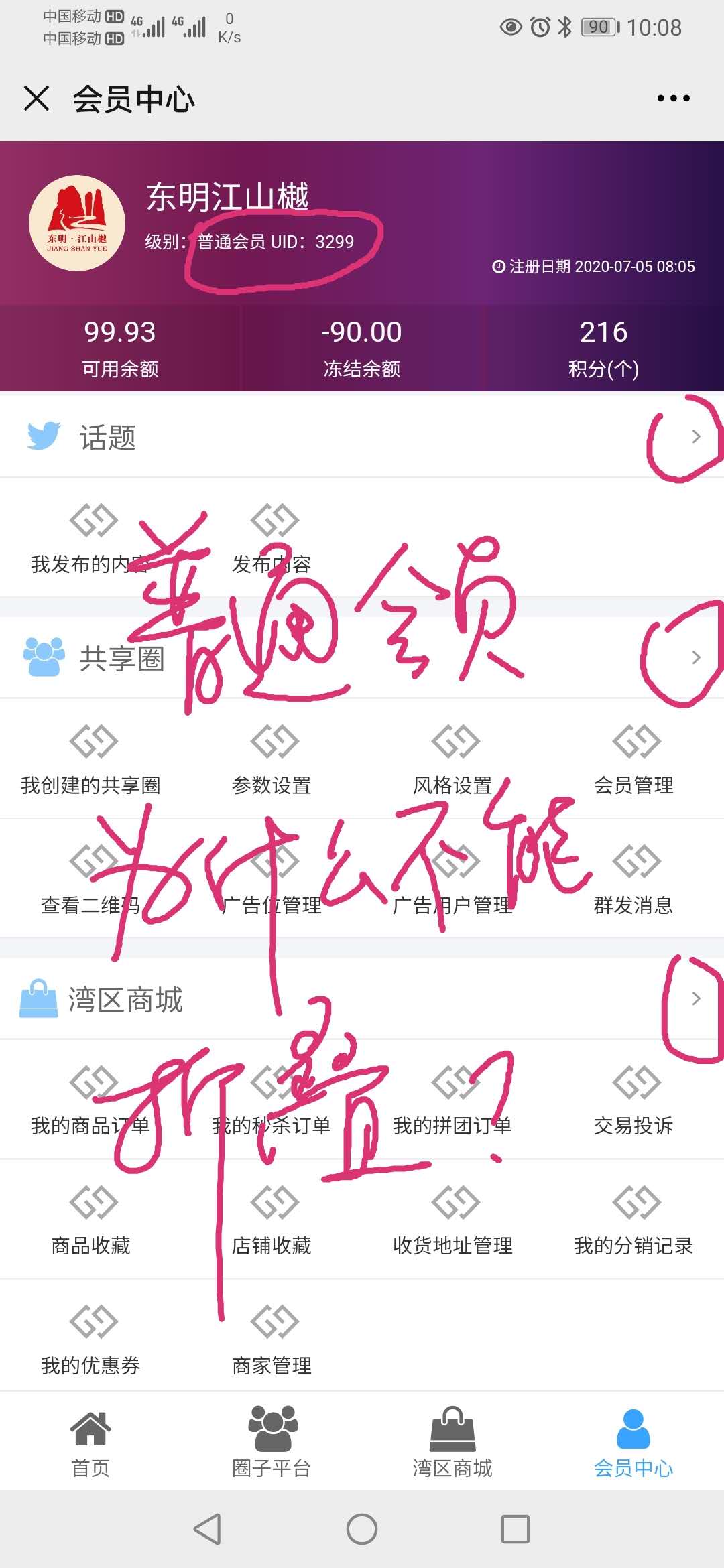
Task: Manage 收货地址管理
Action: [453, 1220]
